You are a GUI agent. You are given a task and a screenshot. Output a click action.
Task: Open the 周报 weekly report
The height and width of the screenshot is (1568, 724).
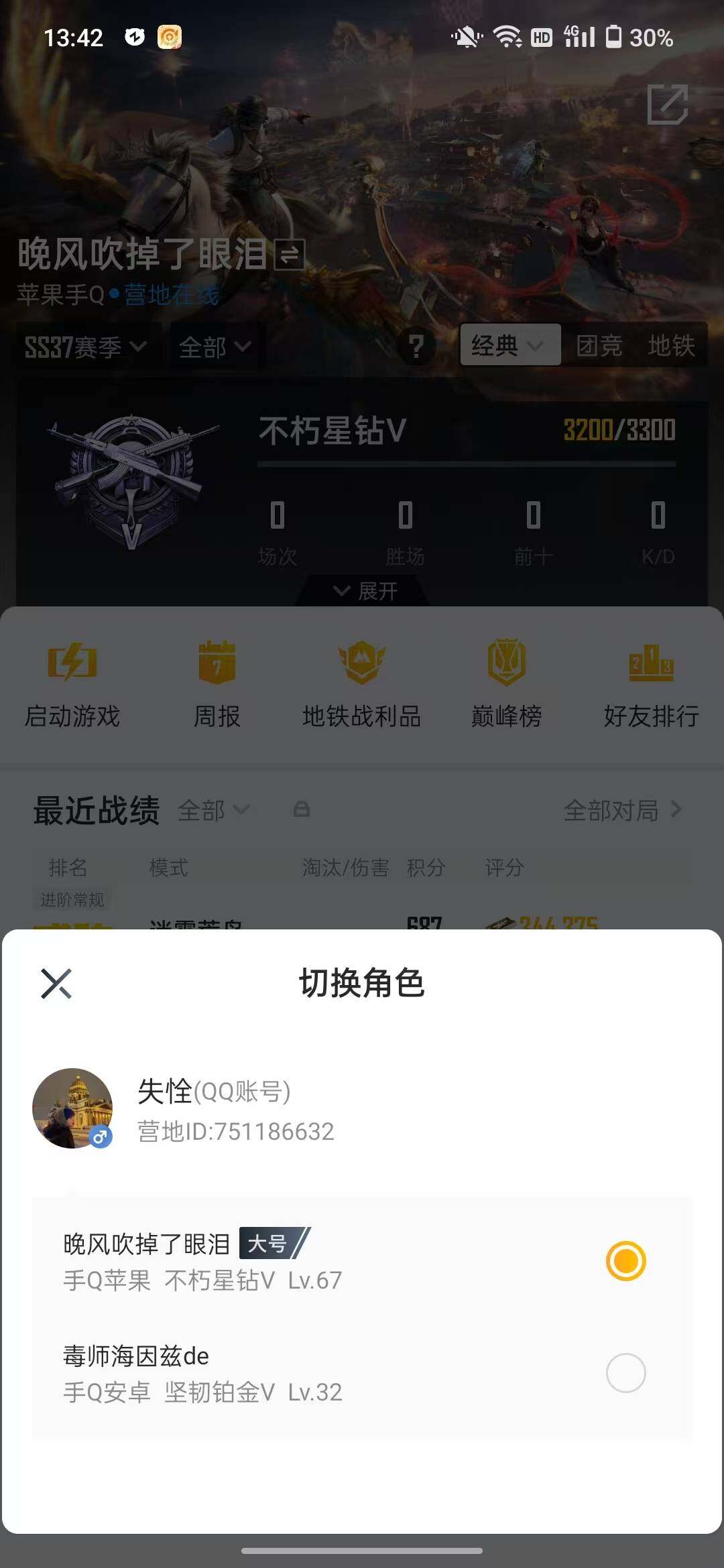[216, 683]
